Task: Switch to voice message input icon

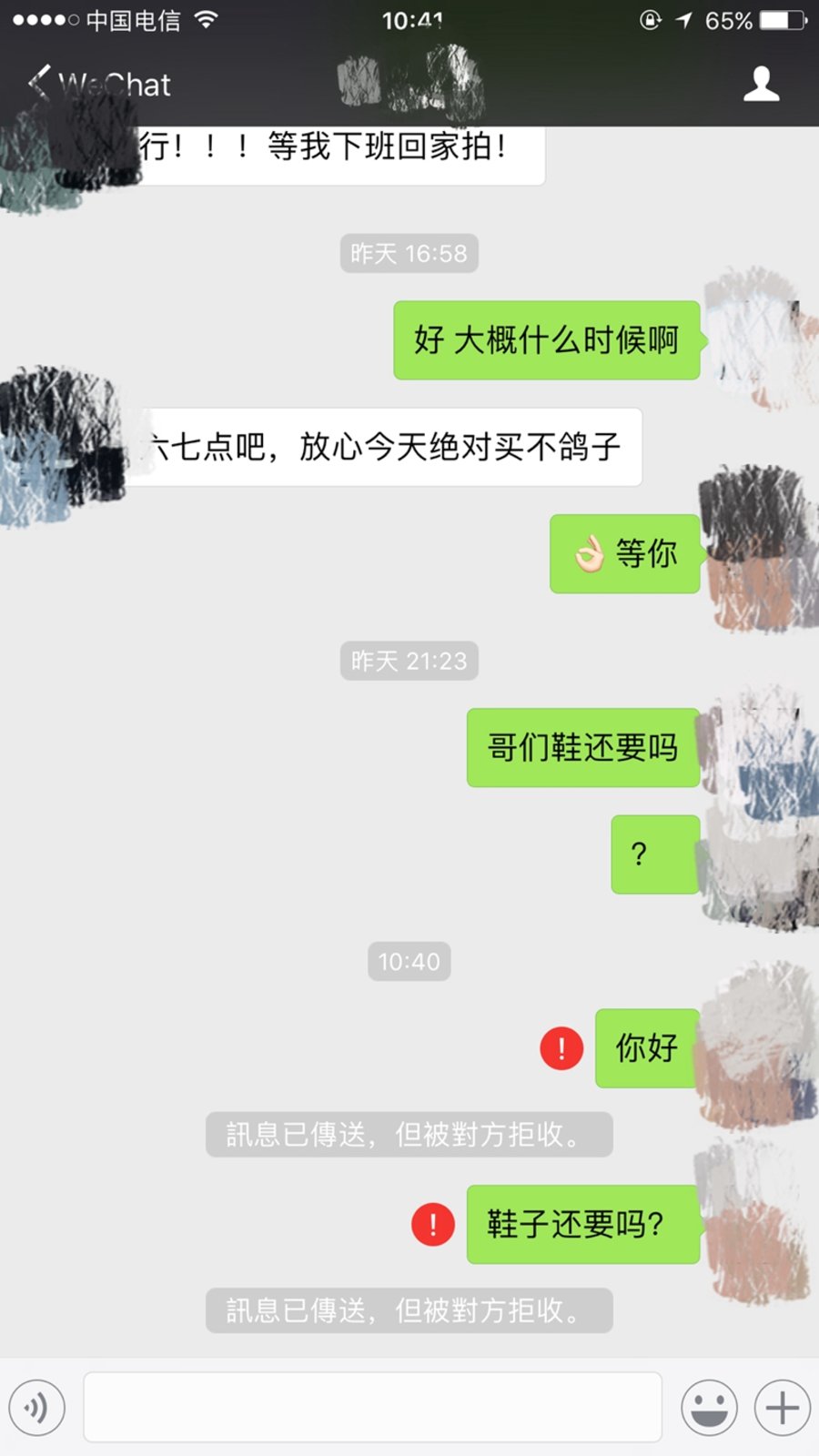Action: (x=36, y=1407)
